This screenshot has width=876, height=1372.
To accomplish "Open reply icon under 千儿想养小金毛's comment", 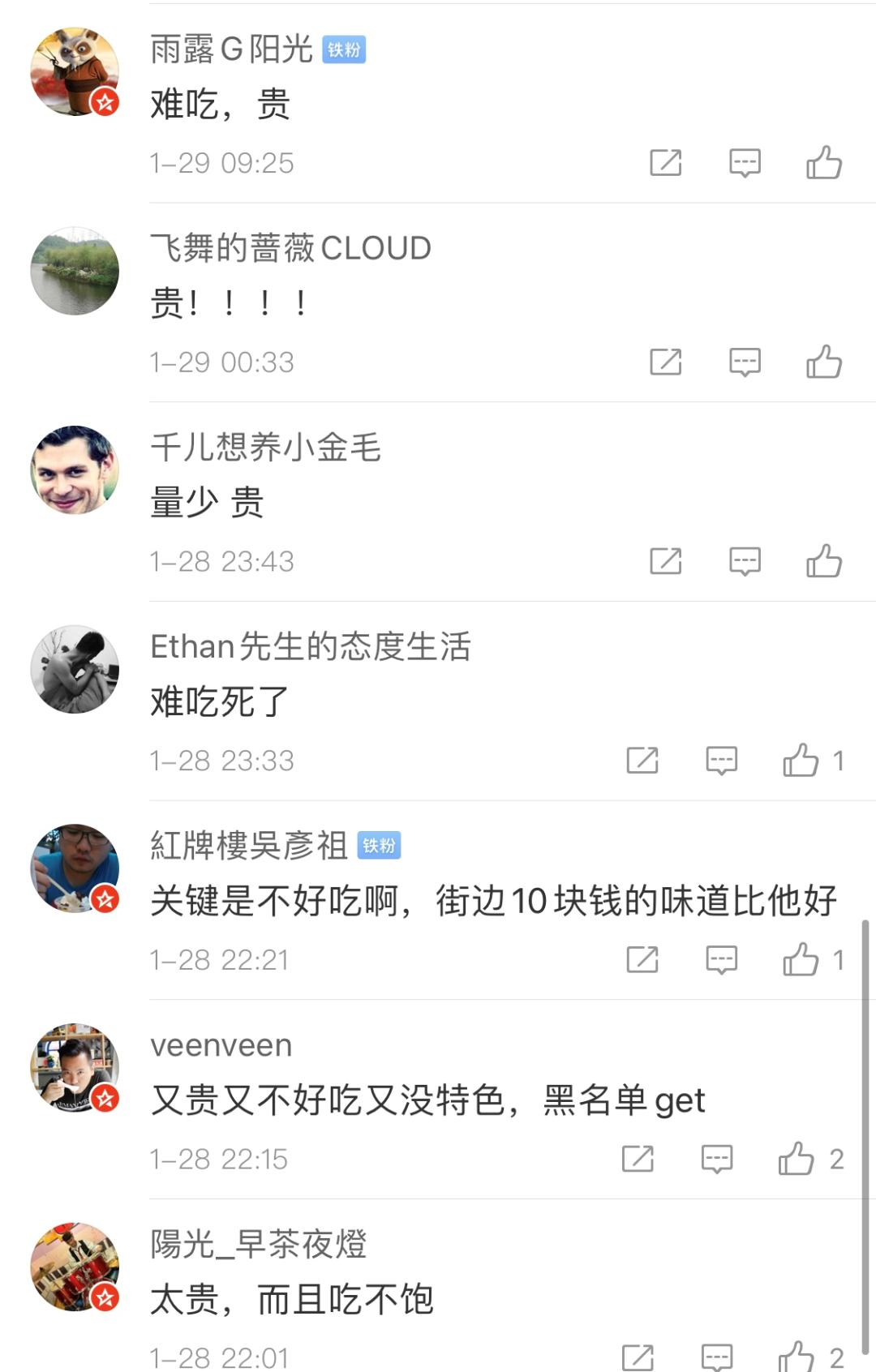I will click(743, 560).
